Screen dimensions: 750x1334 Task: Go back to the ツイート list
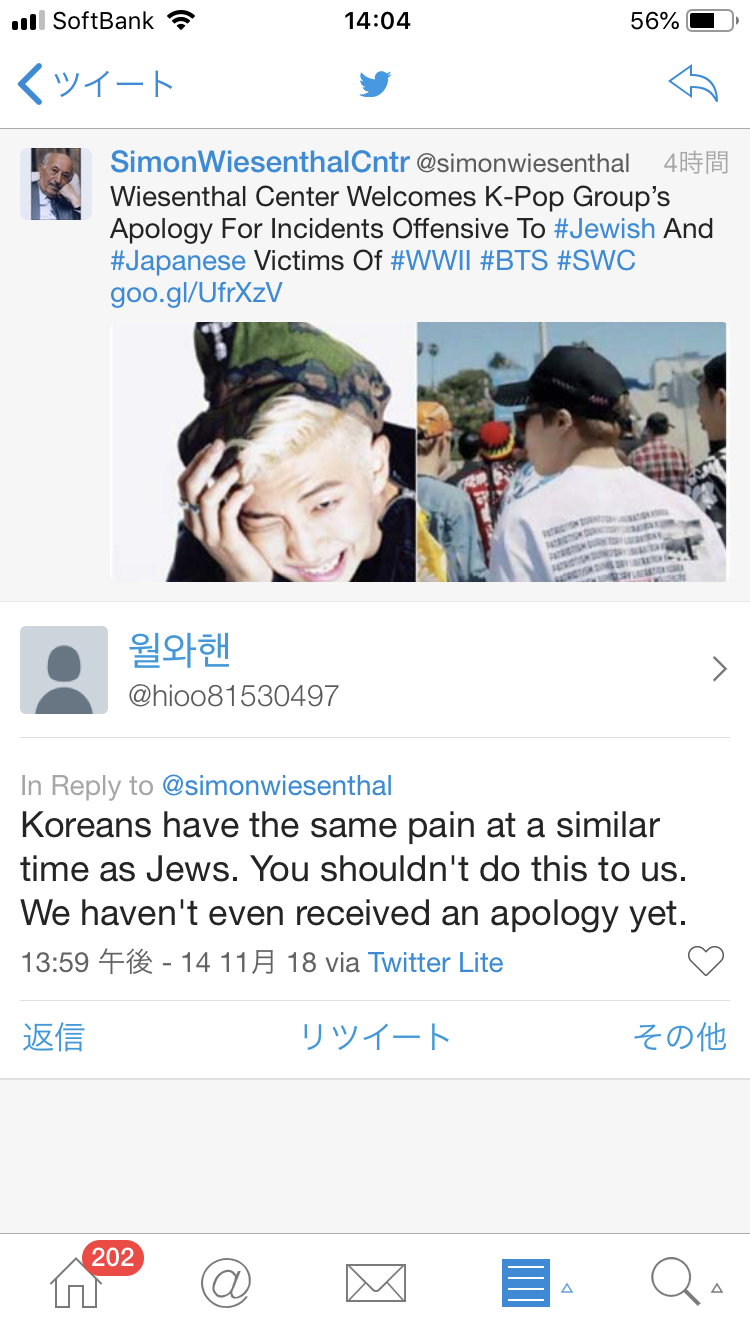[x=95, y=85]
